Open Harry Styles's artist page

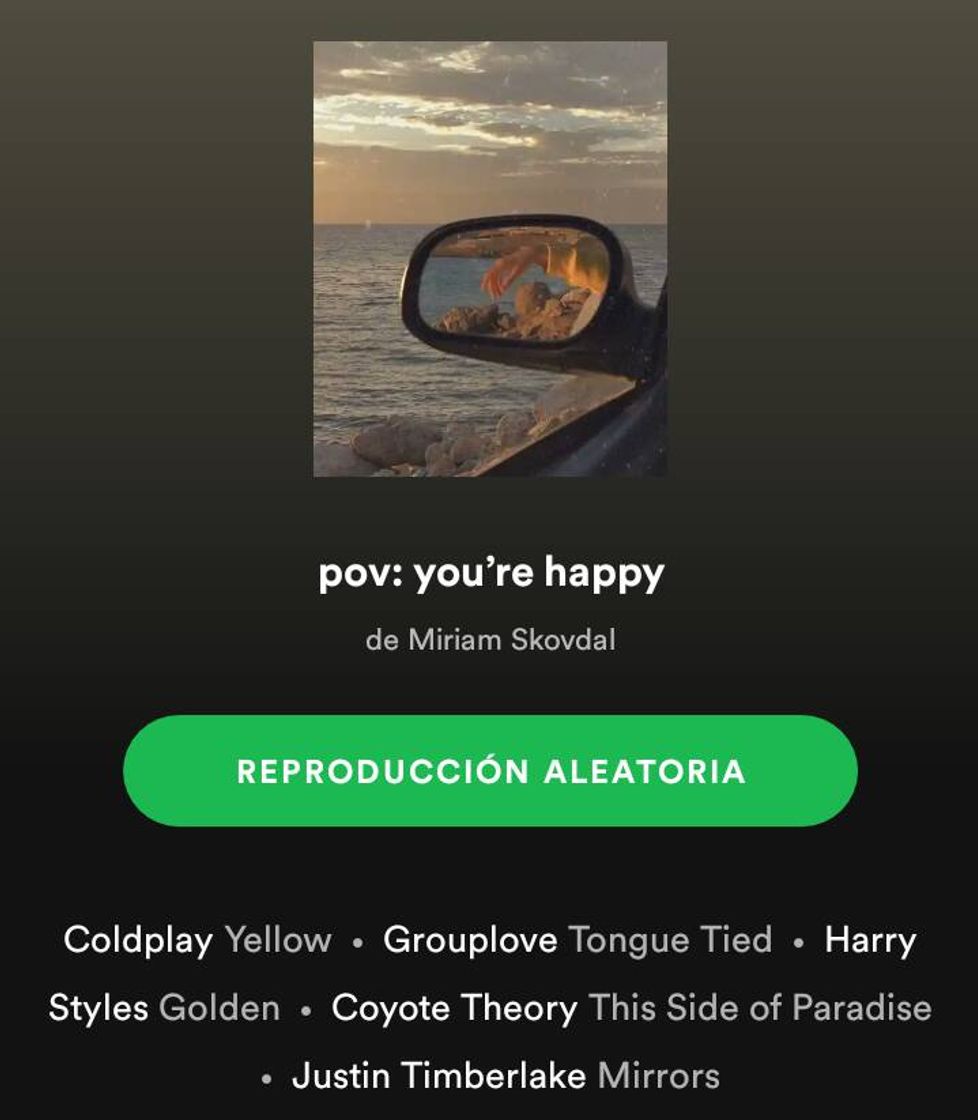point(869,939)
